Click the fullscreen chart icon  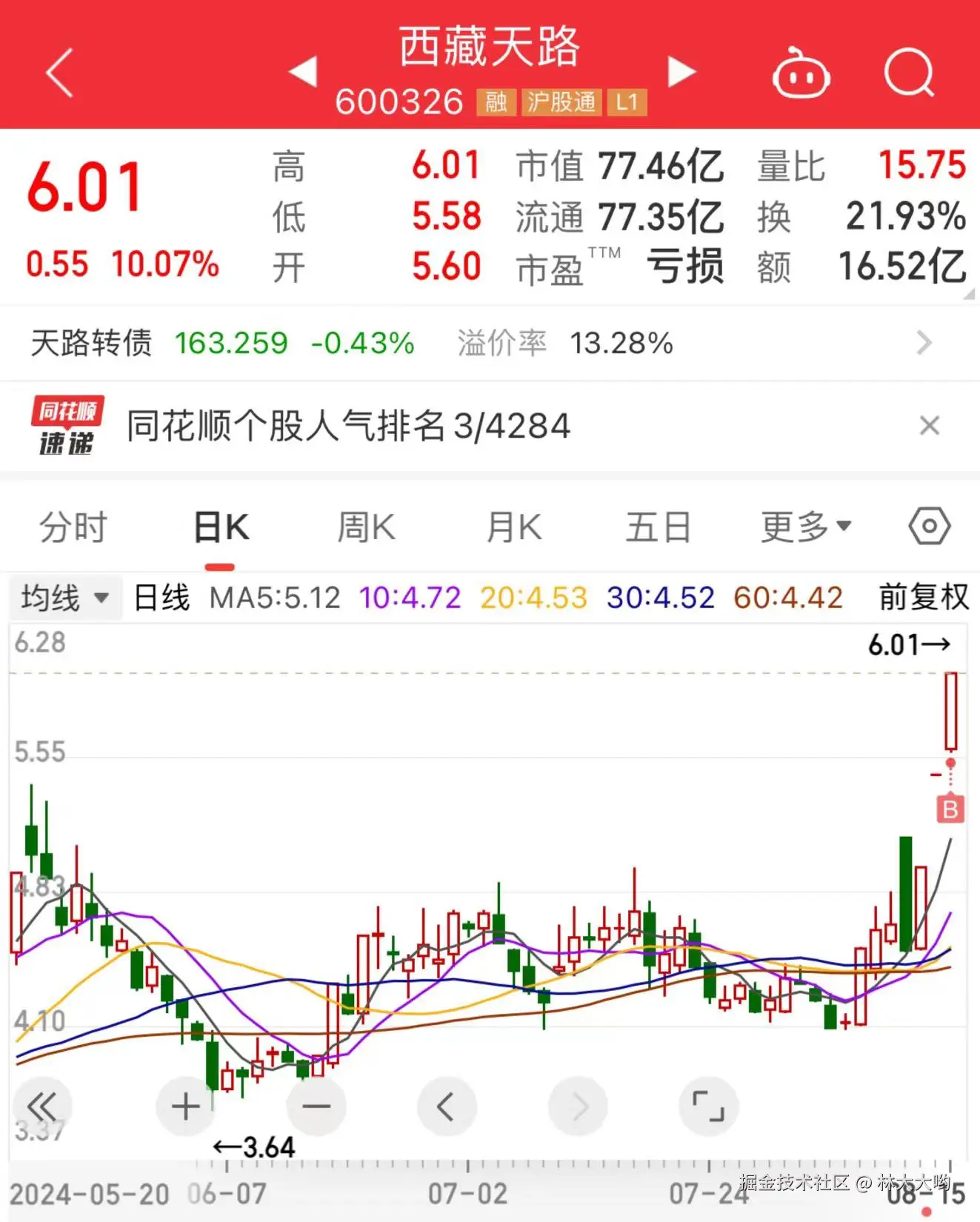tap(708, 1106)
